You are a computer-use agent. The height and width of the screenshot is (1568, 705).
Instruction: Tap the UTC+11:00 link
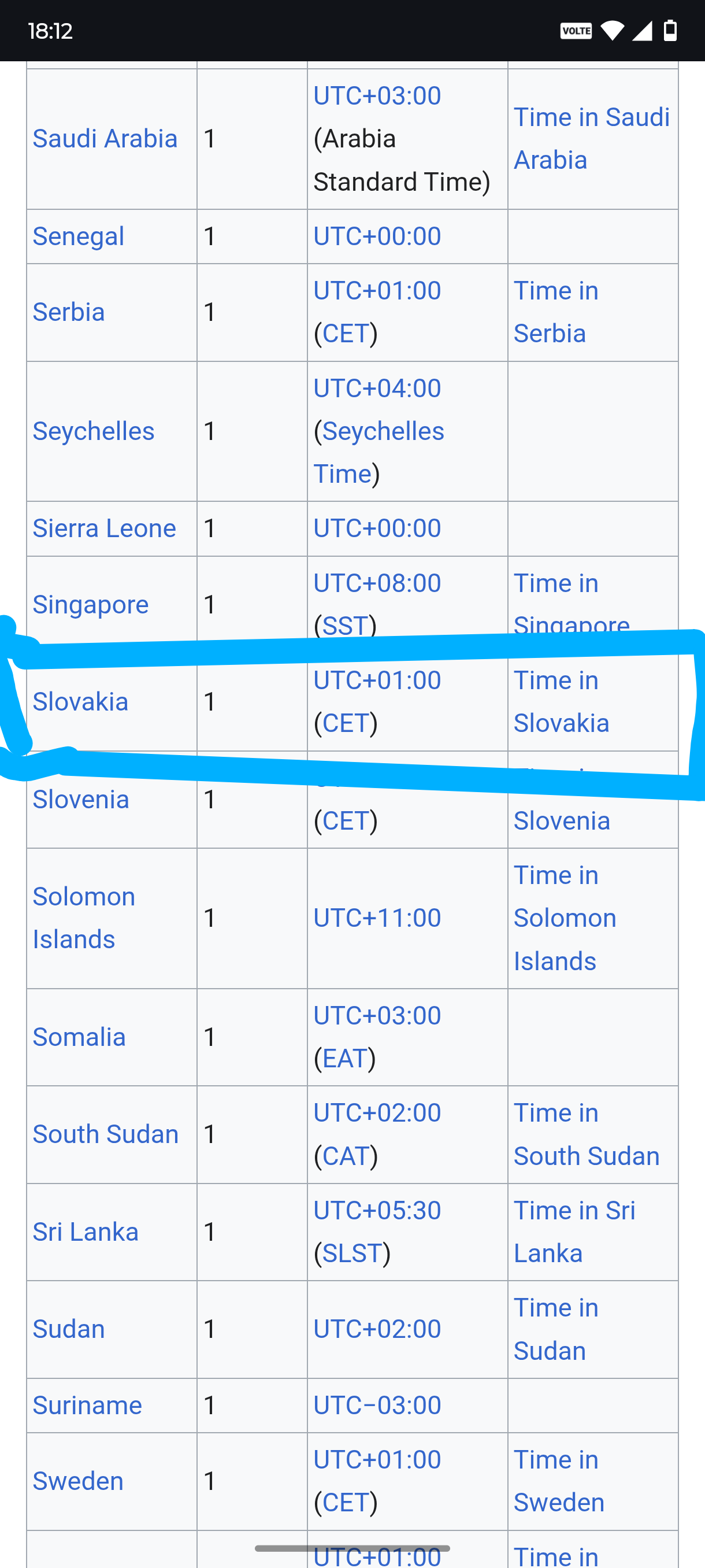(377, 918)
